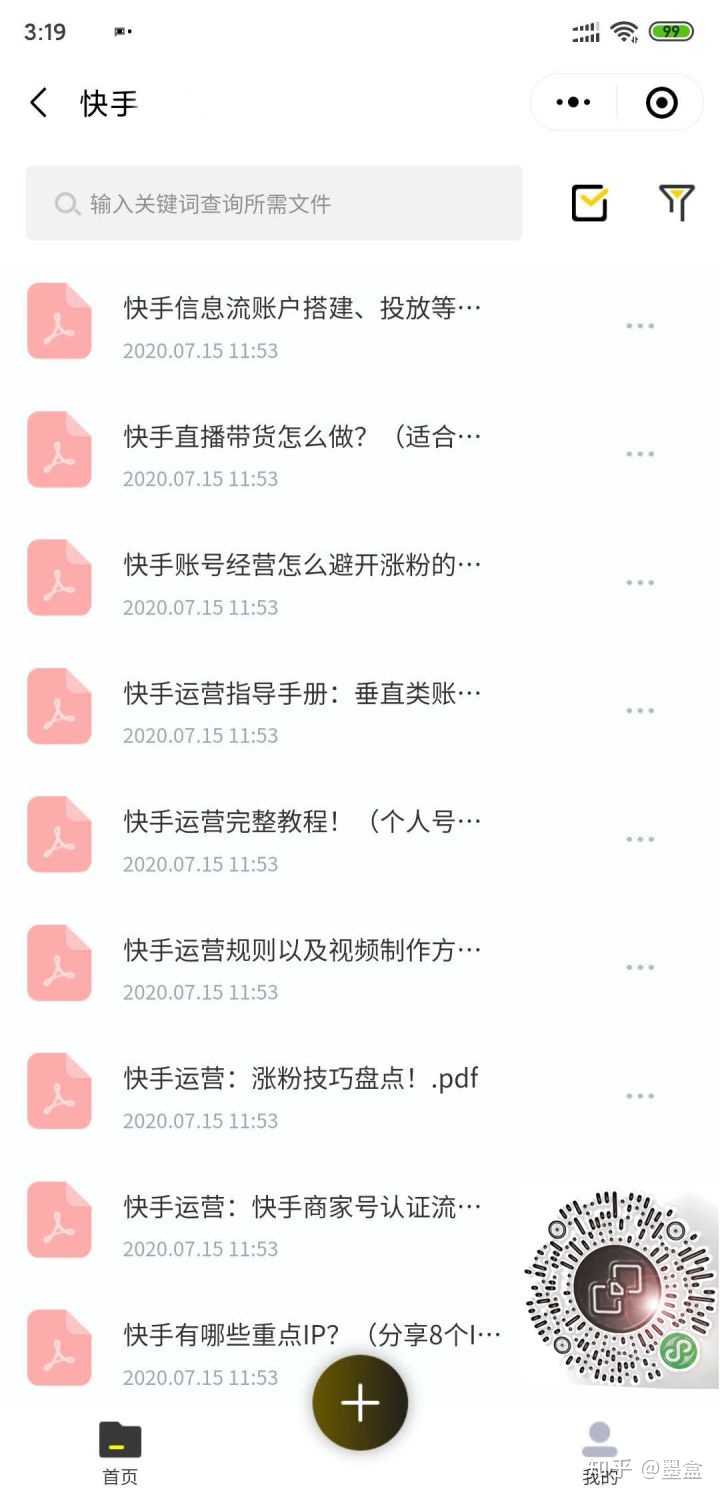
Task: Tap the PDF icon of 快手信息流账户搭建 file
Action: 58,320
